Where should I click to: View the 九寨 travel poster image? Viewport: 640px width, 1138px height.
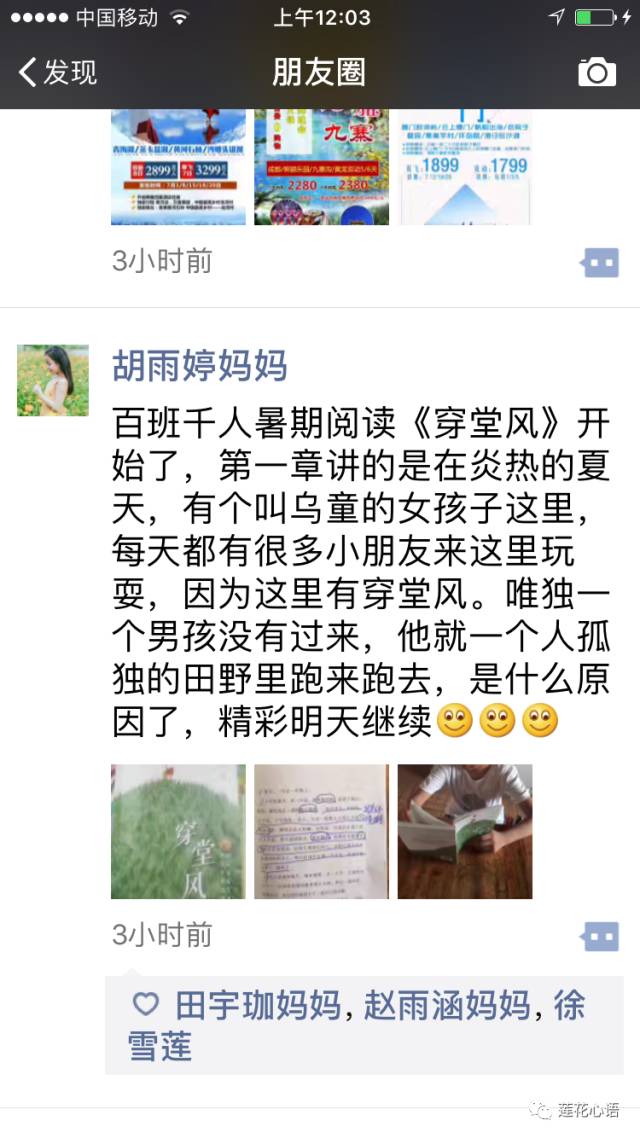tap(321, 168)
